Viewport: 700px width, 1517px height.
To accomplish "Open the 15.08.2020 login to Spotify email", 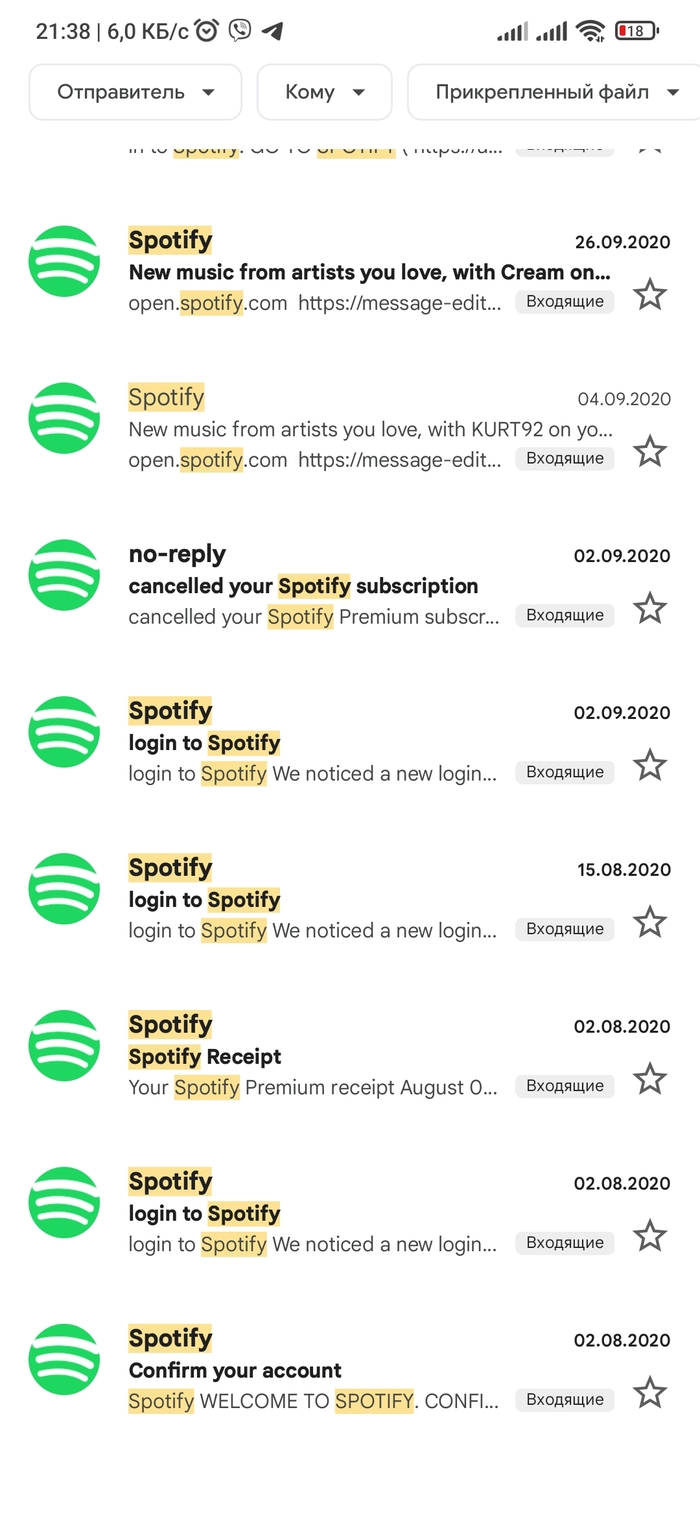I will tap(370, 899).
